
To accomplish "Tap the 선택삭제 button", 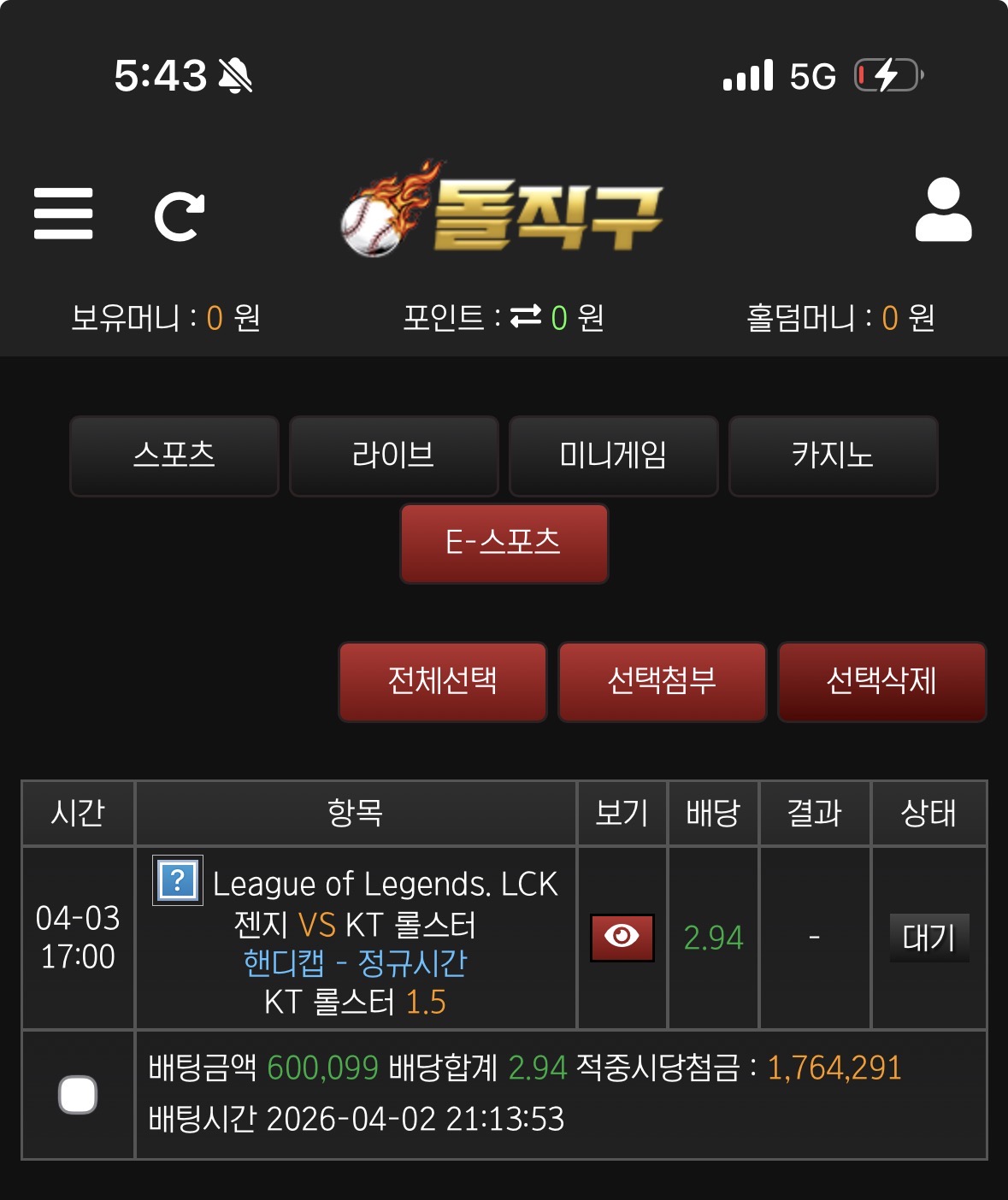I will (881, 681).
